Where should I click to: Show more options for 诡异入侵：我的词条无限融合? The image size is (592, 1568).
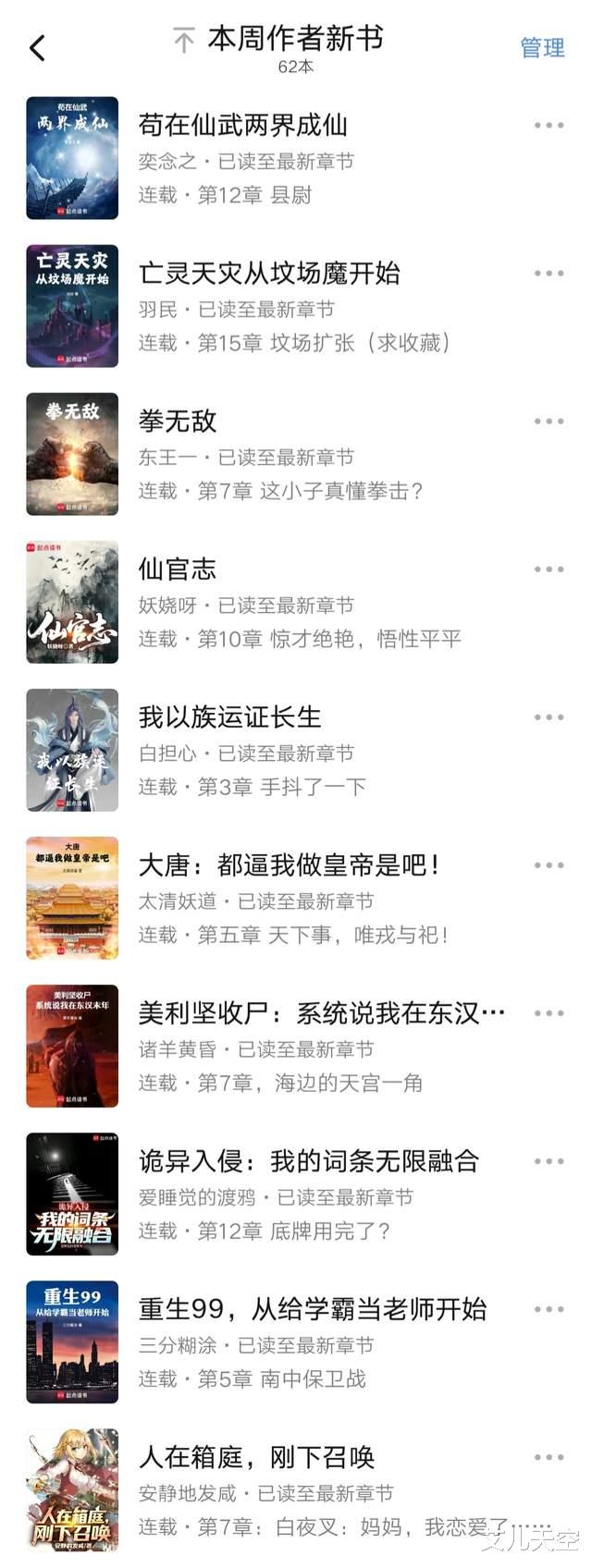pyautogui.click(x=549, y=1161)
